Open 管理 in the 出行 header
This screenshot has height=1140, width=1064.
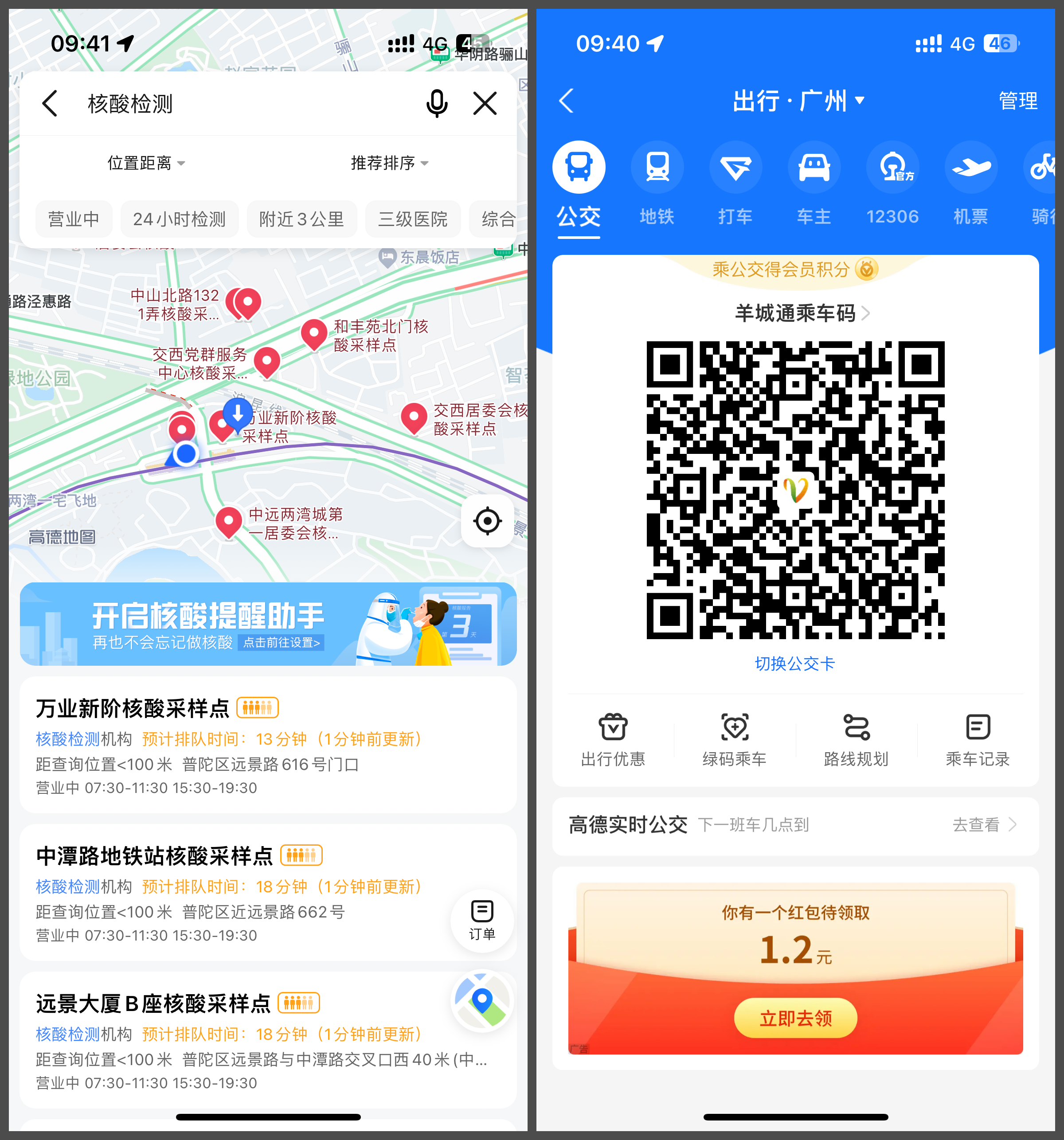coord(1017,101)
